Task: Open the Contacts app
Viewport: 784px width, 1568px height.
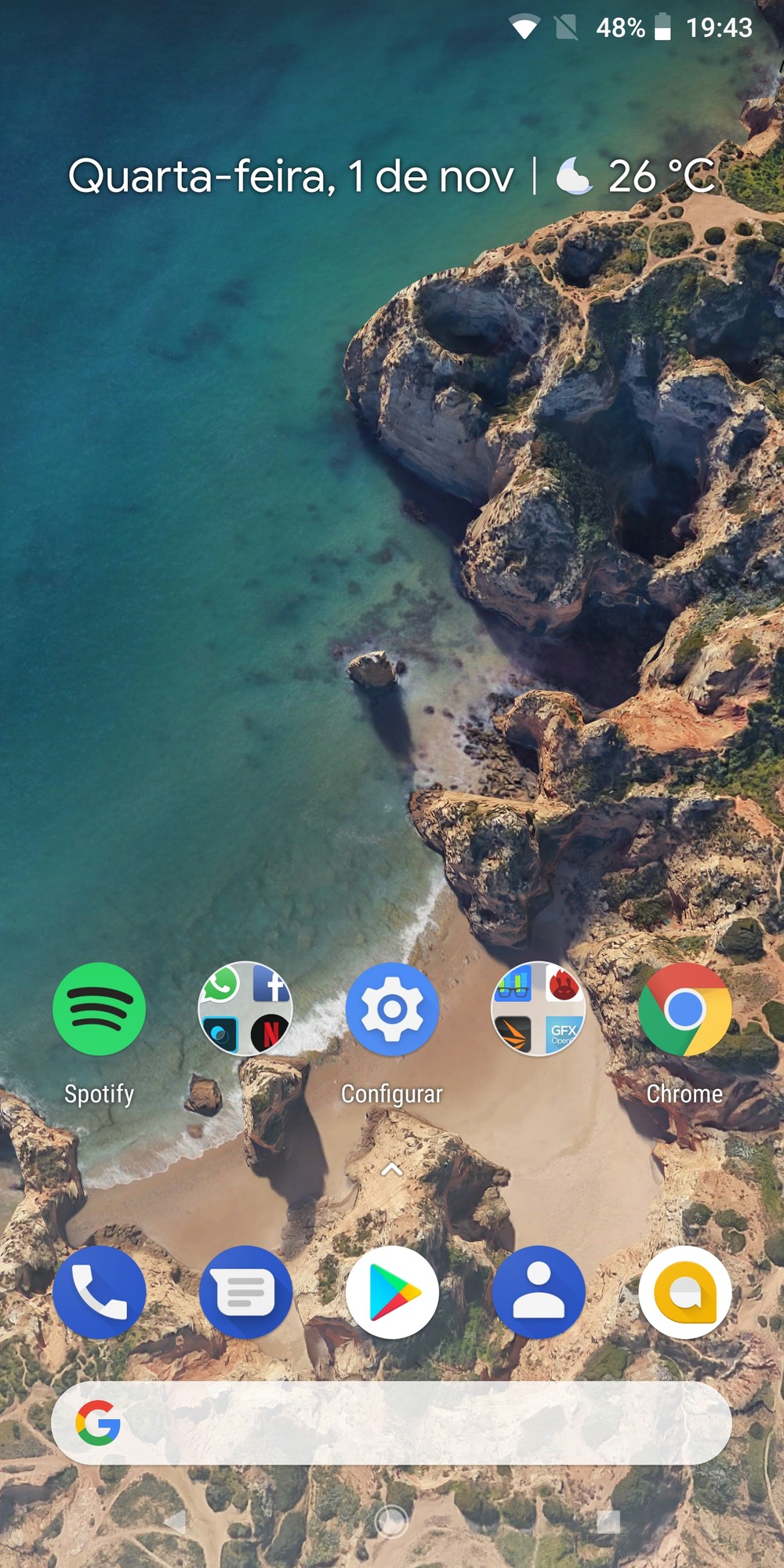Action: [539, 1292]
